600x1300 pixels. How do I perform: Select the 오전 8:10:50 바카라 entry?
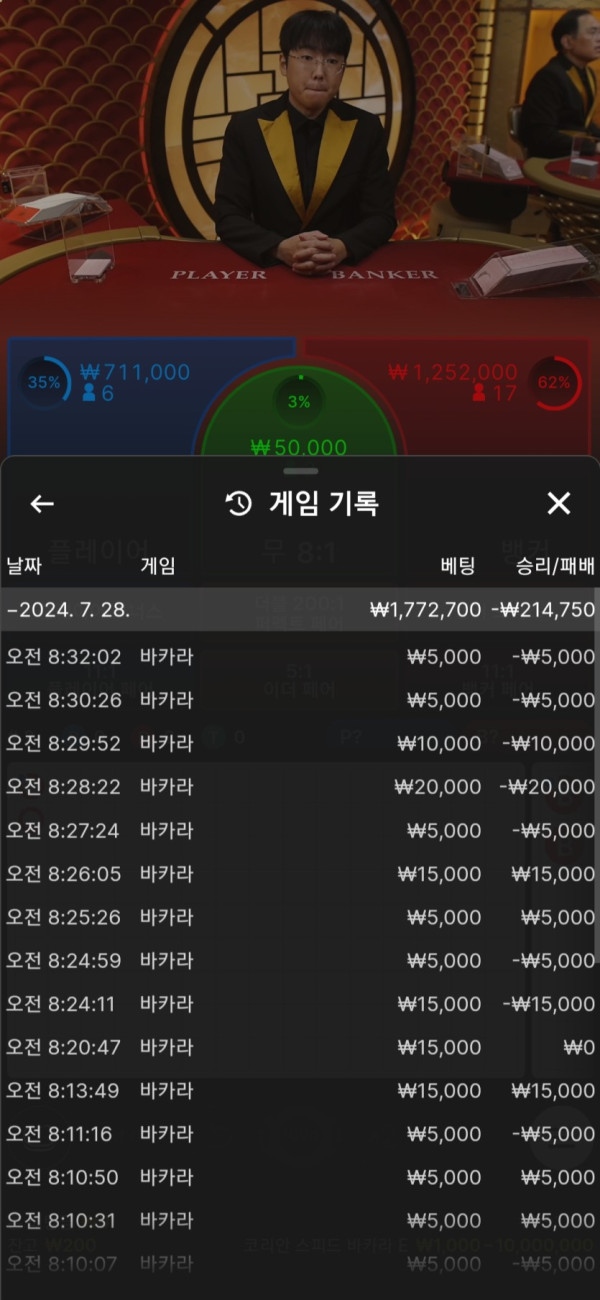coord(298,1177)
